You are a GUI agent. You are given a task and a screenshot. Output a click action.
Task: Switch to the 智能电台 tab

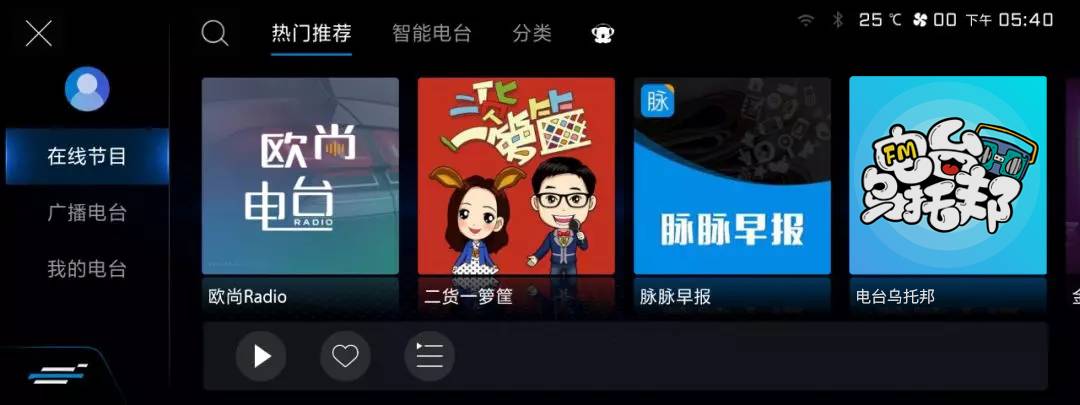coord(431,33)
